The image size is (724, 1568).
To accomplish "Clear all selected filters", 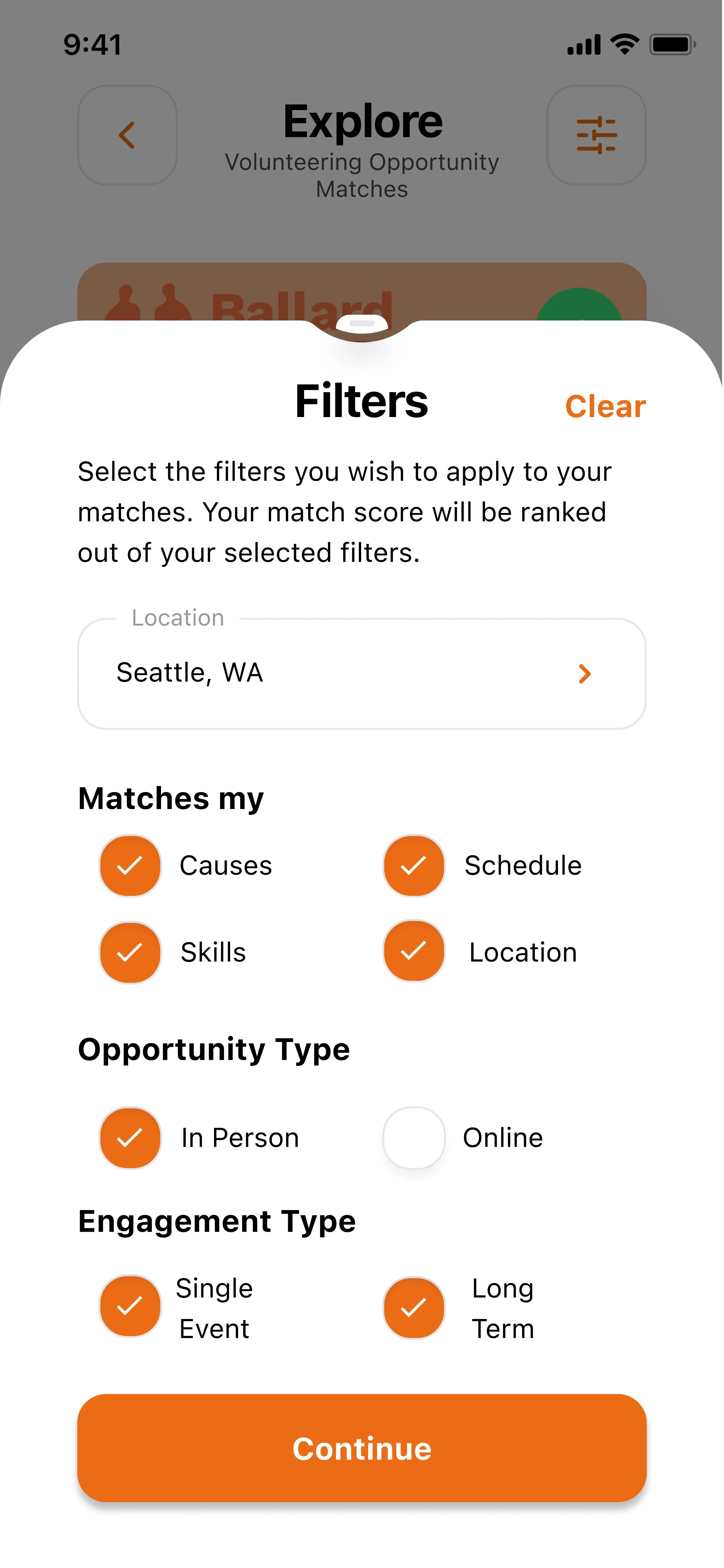I will click(x=605, y=406).
